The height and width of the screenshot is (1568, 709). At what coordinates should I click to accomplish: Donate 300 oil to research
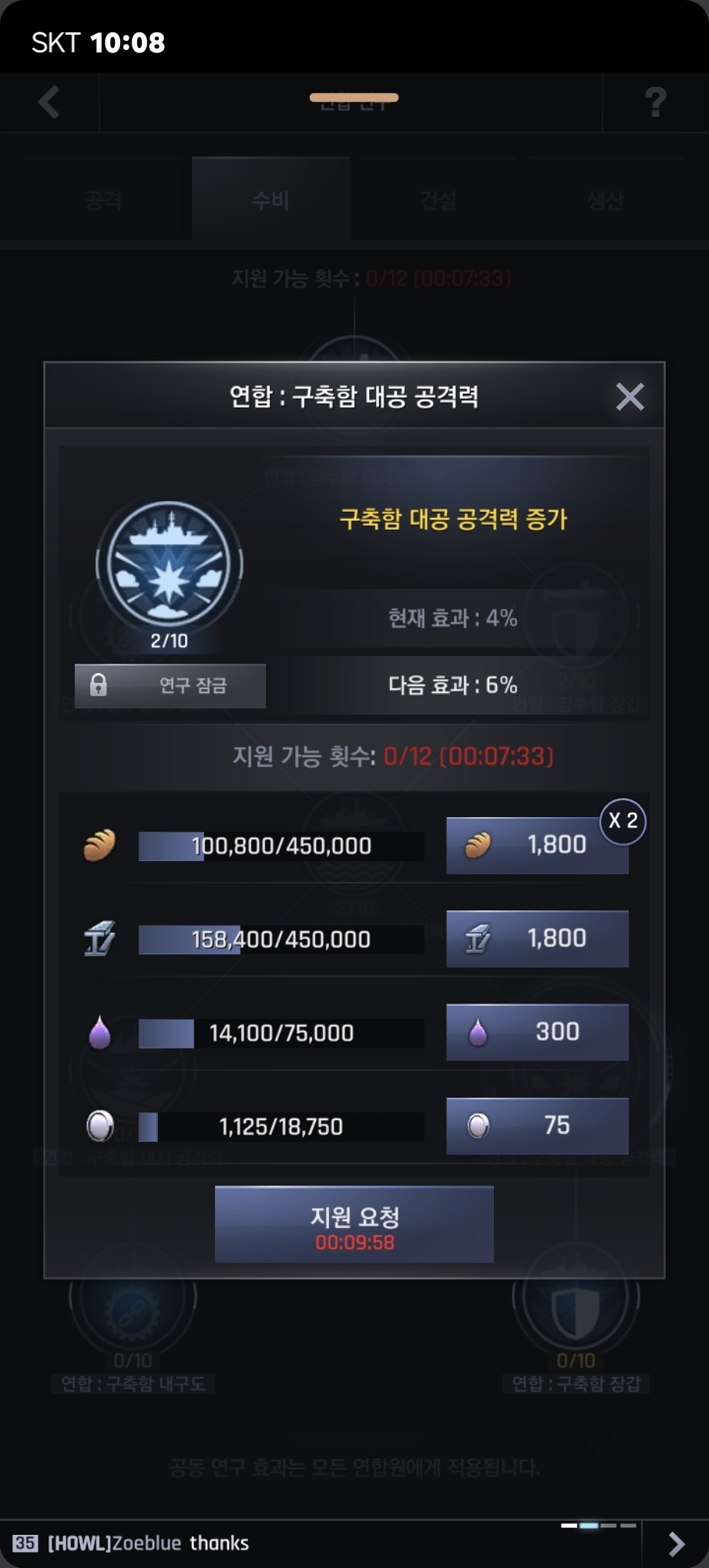tap(537, 1032)
